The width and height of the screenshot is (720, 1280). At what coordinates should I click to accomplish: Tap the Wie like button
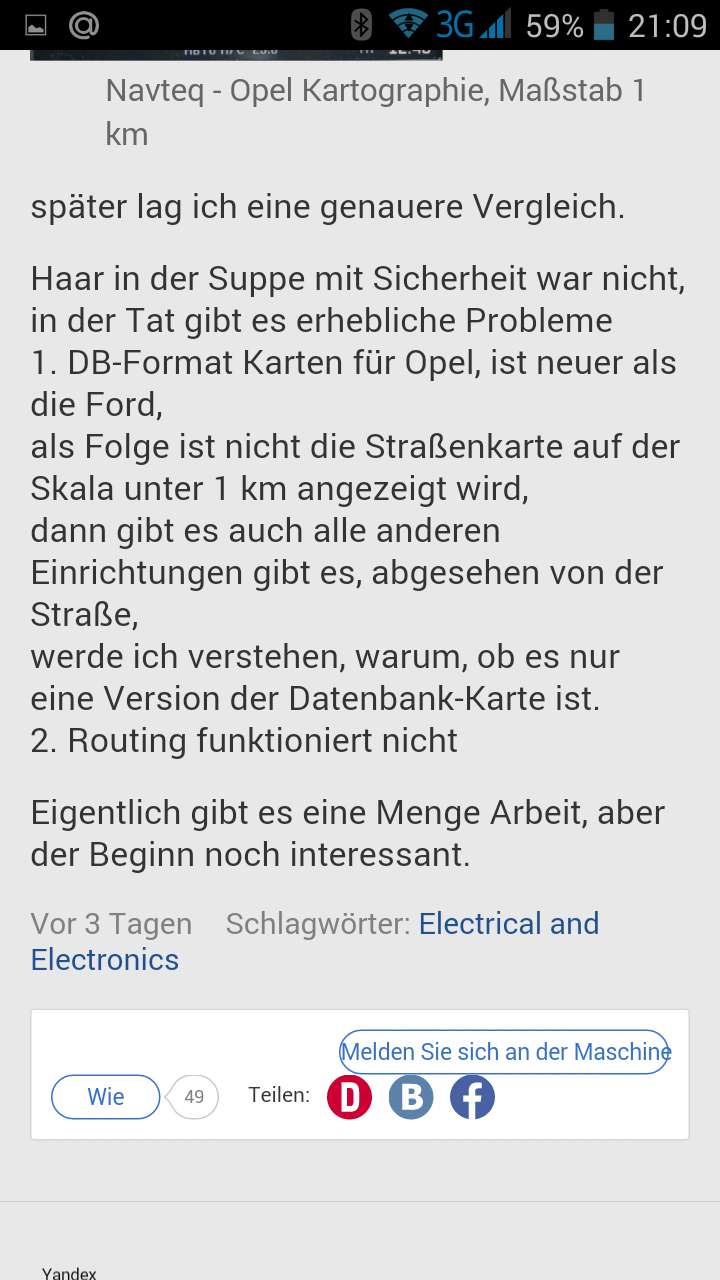[x=106, y=1097]
